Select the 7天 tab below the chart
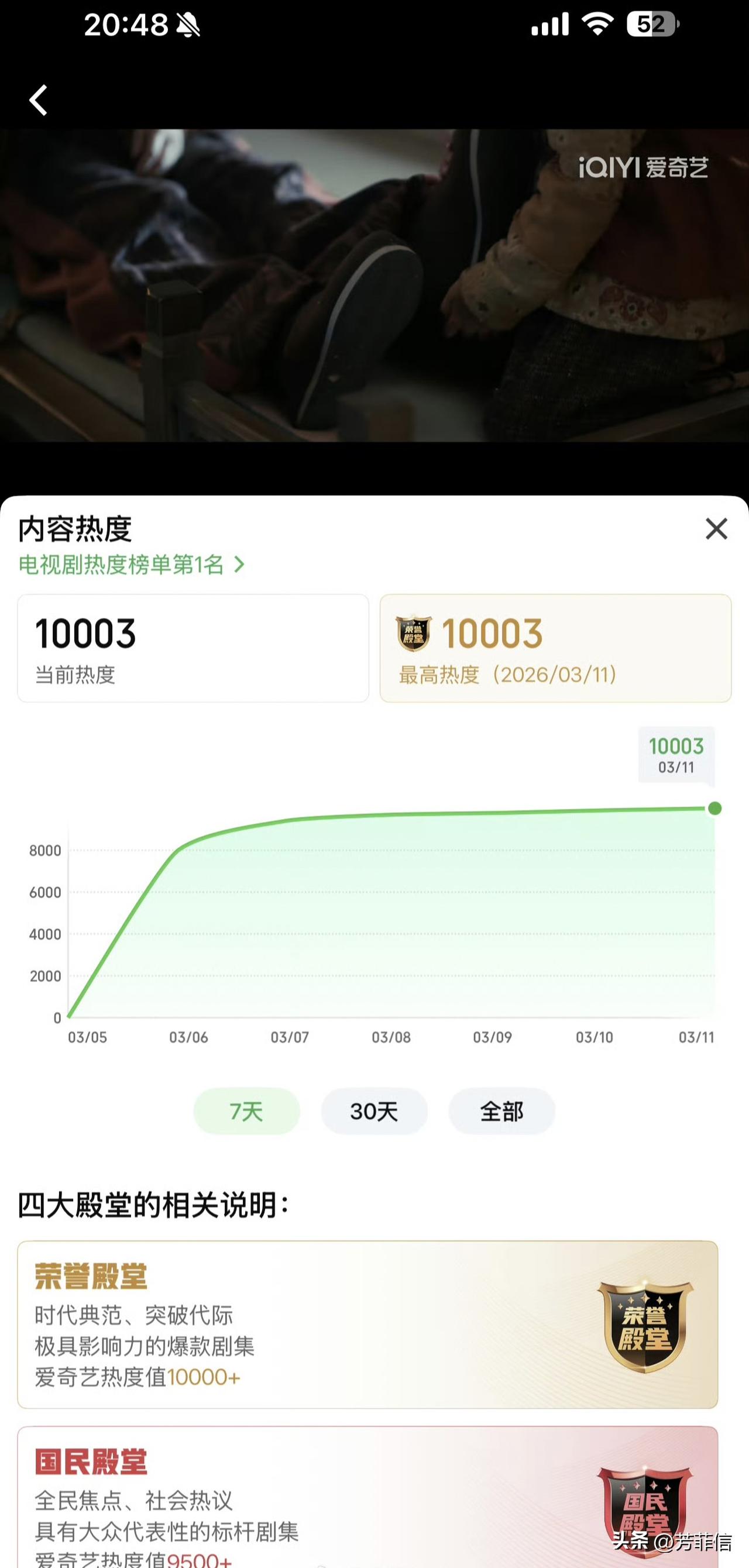 click(245, 1110)
